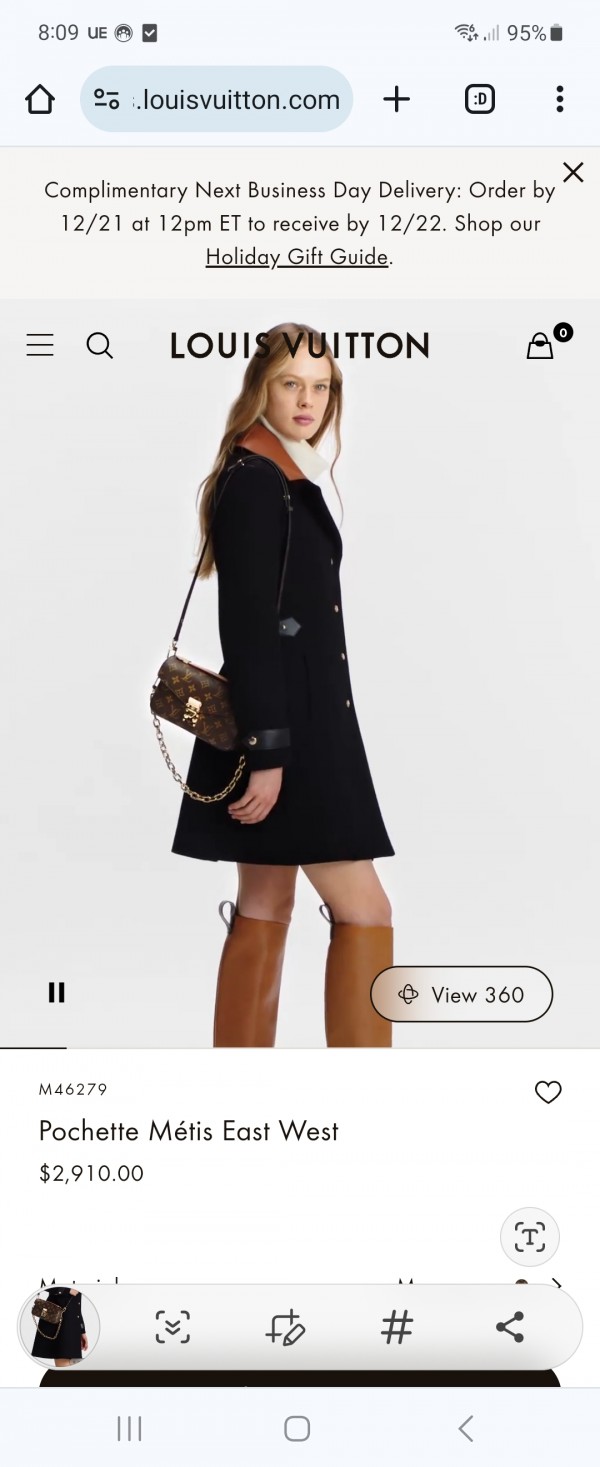Dismiss the delivery announcement banner

573,173
